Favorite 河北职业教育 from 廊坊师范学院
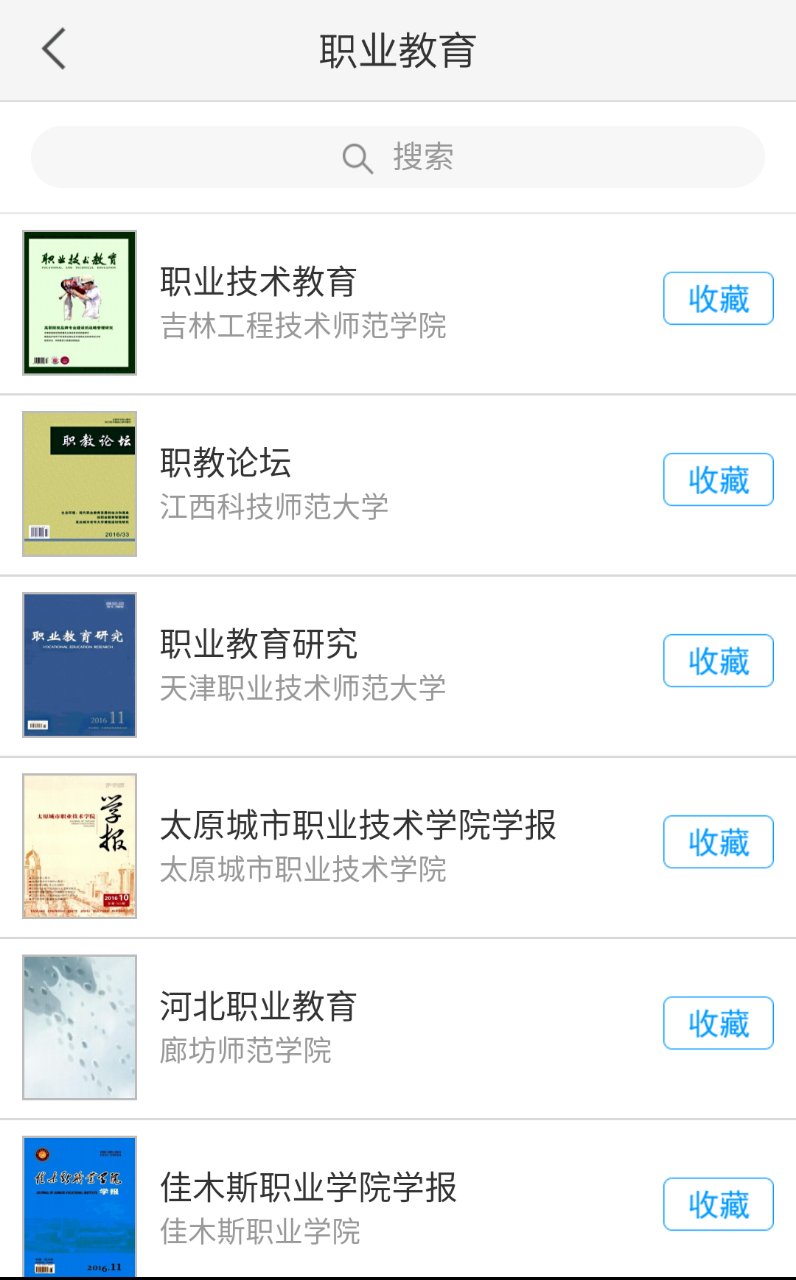This screenshot has width=796, height=1280. tap(718, 1023)
